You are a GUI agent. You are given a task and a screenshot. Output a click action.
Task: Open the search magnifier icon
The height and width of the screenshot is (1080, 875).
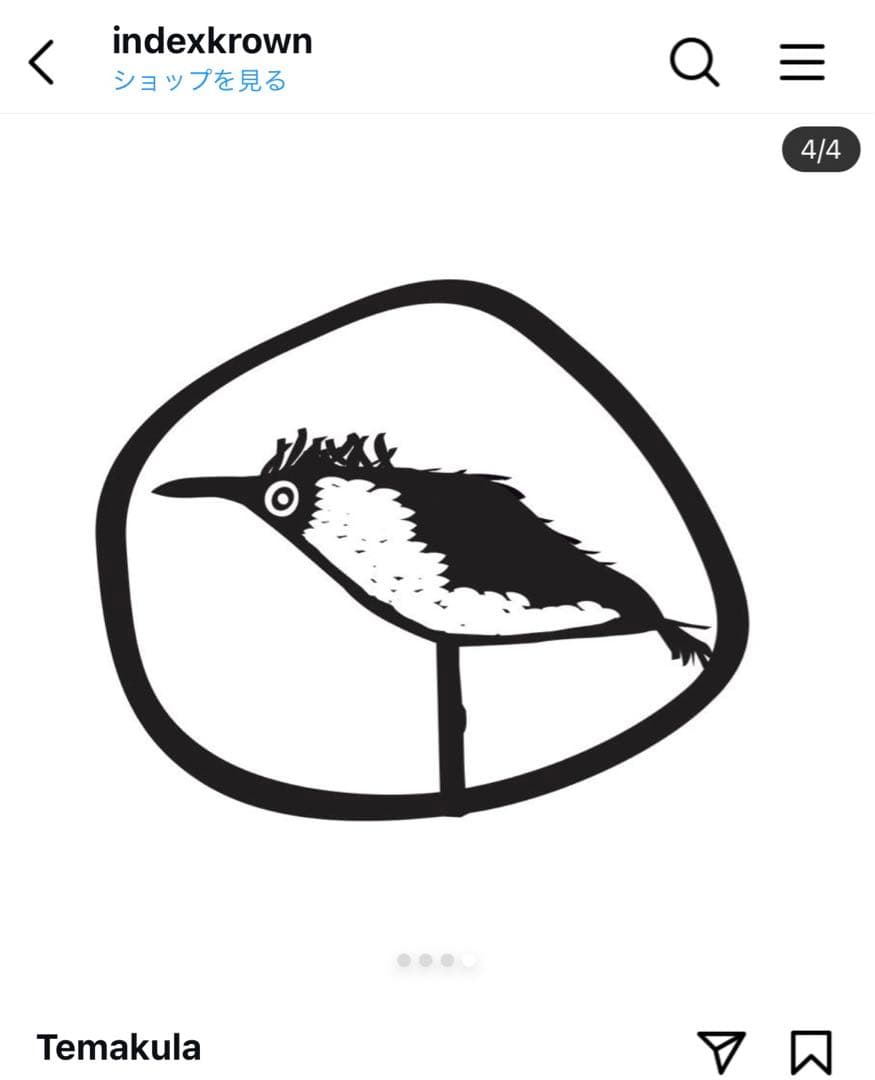694,63
